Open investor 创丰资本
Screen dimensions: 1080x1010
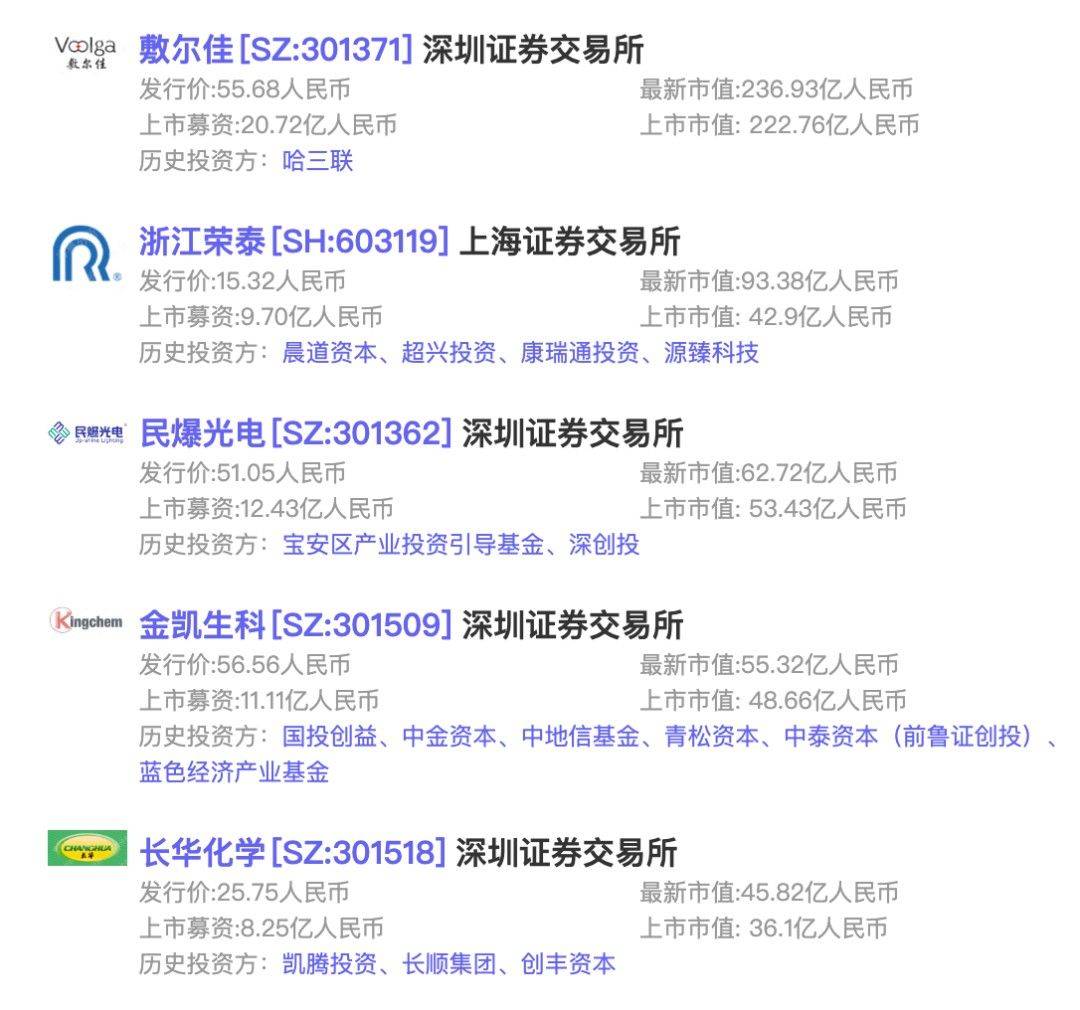point(568,964)
